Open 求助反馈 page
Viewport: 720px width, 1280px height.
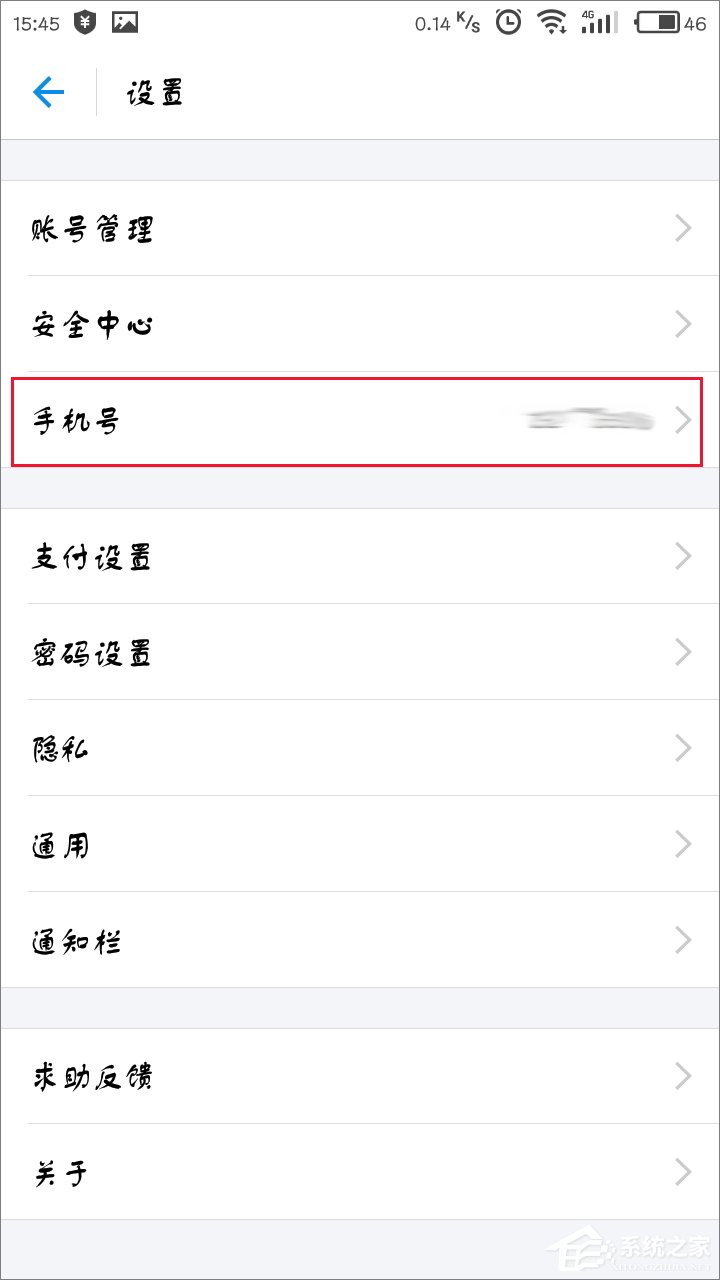[x=360, y=1076]
